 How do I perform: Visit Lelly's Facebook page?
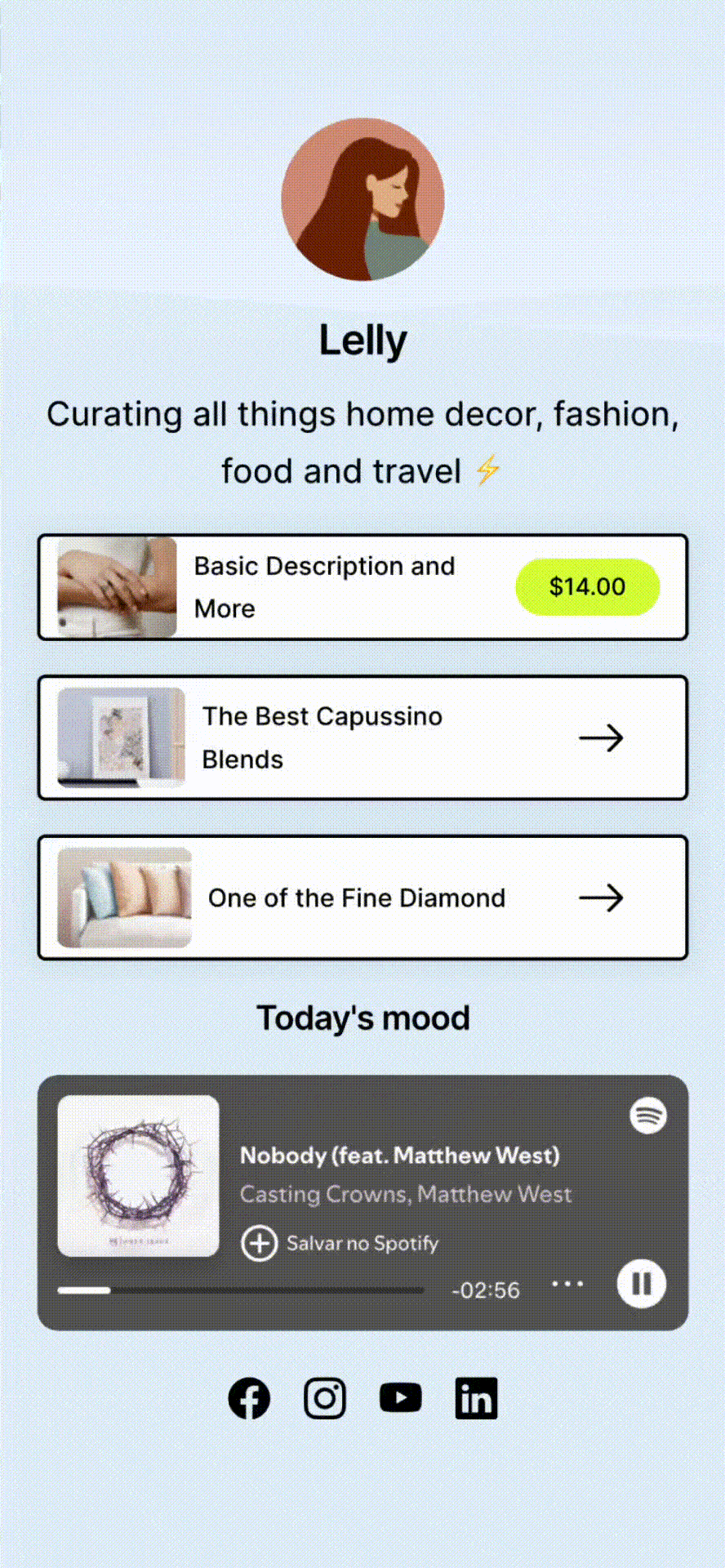[x=249, y=1399]
